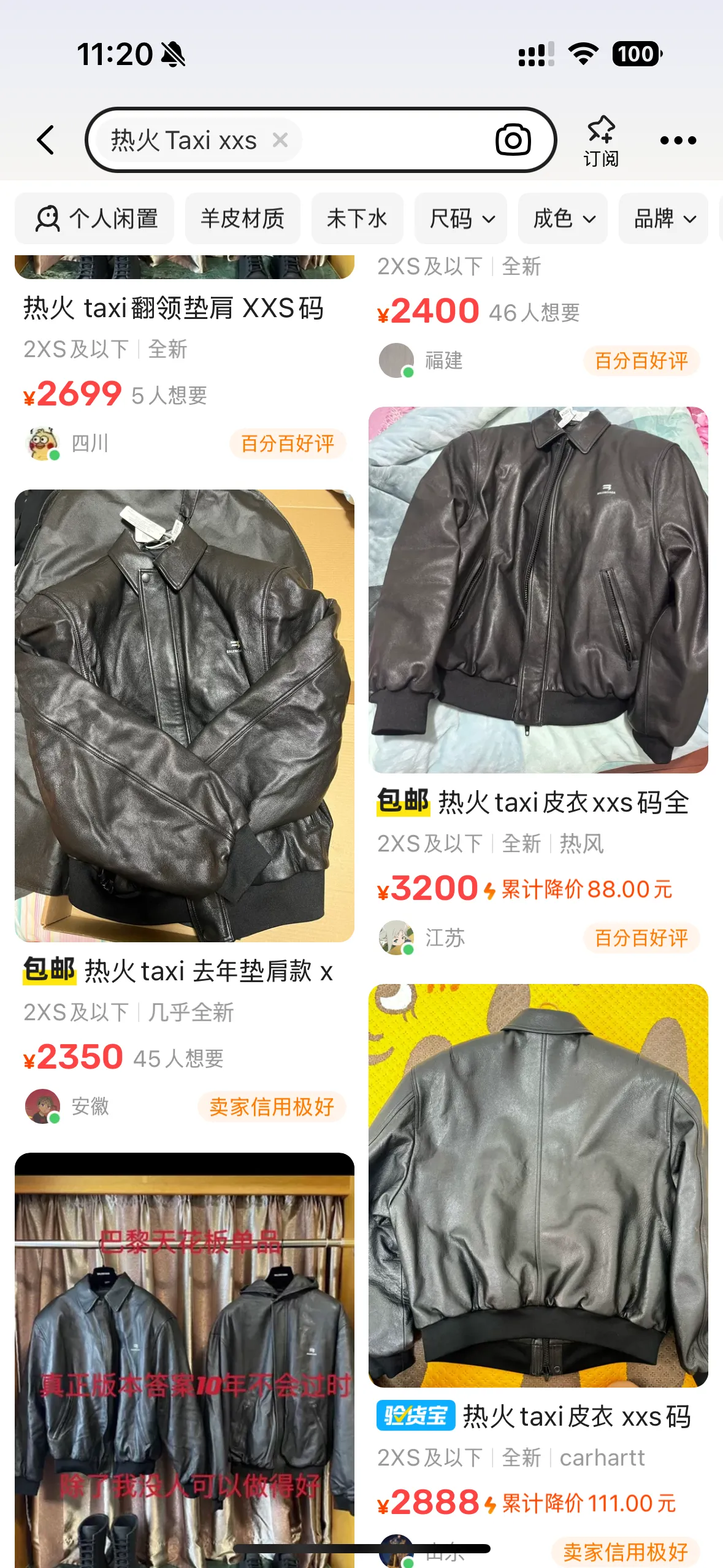This screenshot has width=723, height=1568.
Task: Open the ¥2350 去年垫肩款 jacket listing
Action: coord(184,715)
